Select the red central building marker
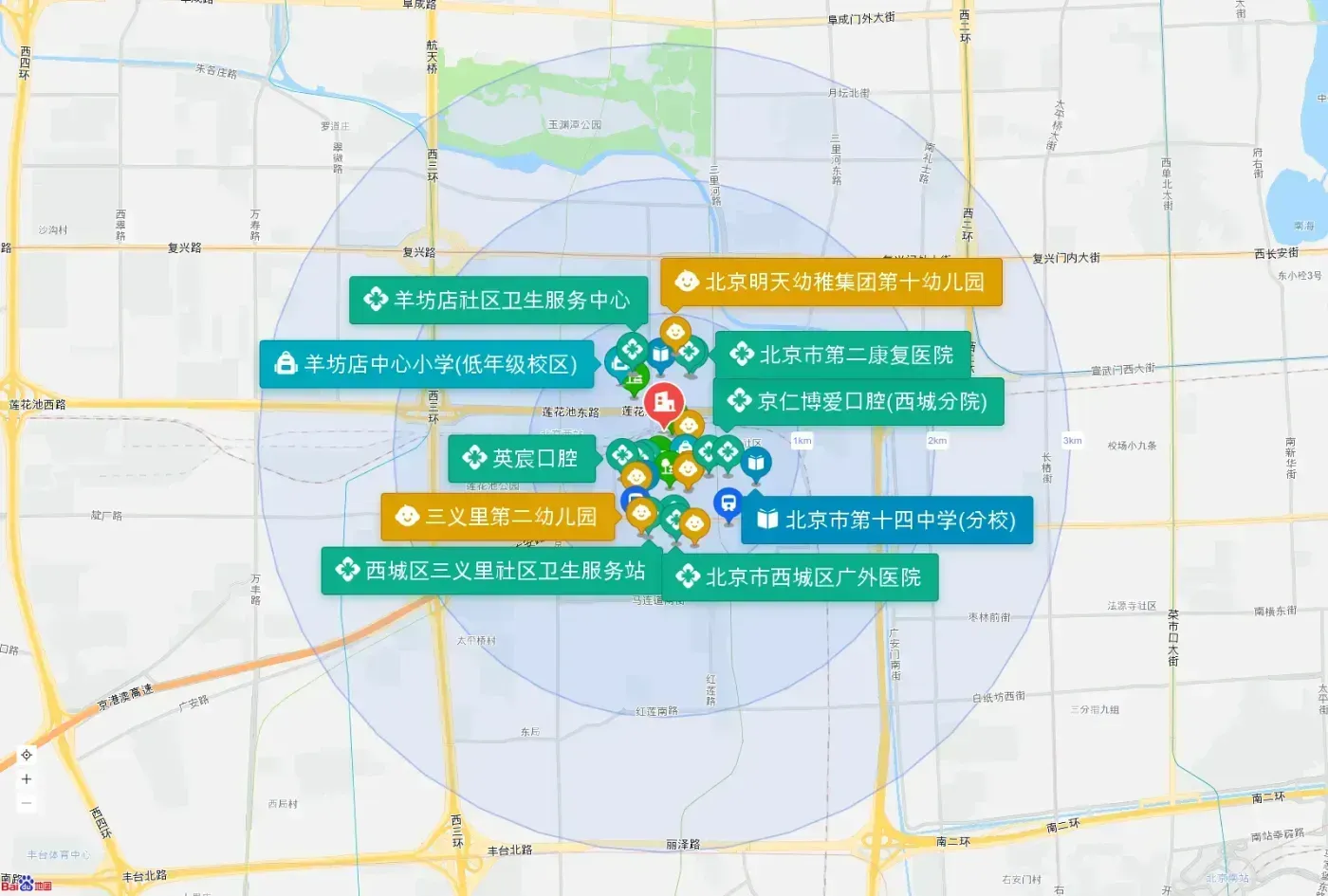 tap(663, 403)
